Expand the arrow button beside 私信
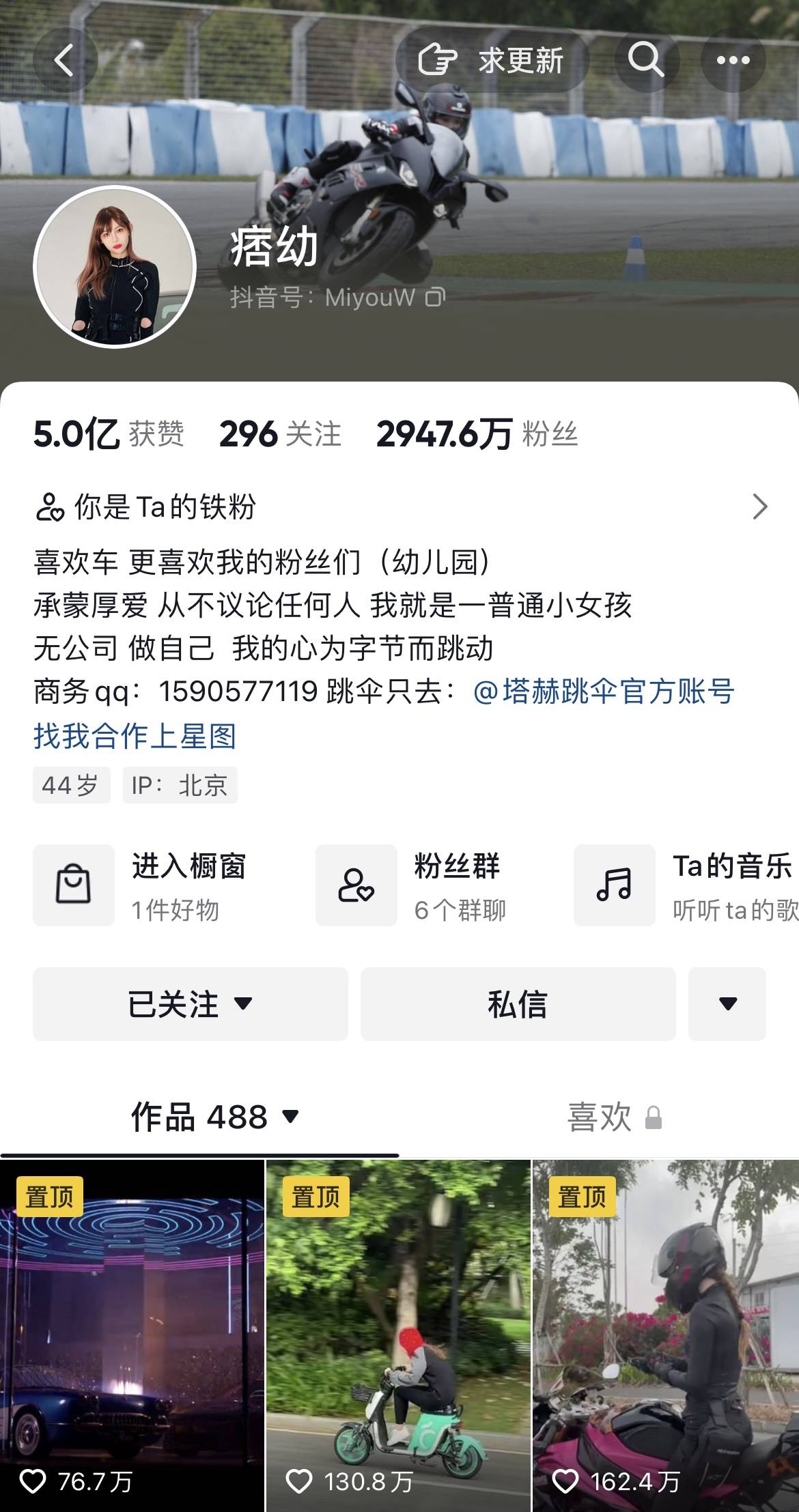This screenshot has height=1512, width=799. pyautogui.click(x=727, y=1004)
